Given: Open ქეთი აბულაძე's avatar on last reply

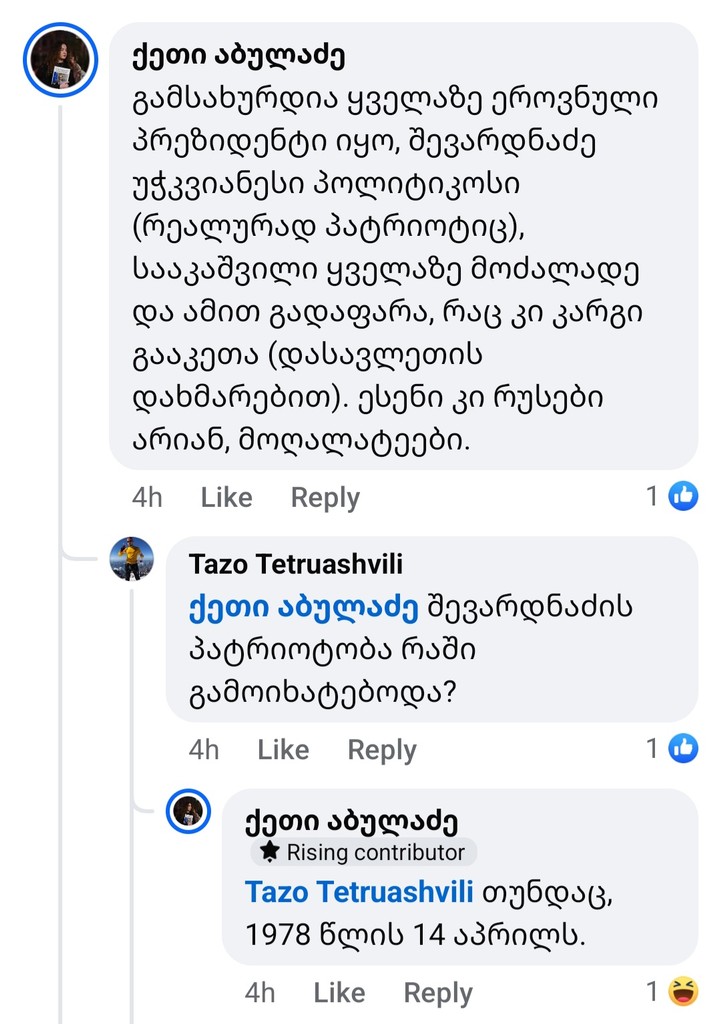Looking at the screenshot, I should 188,811.
